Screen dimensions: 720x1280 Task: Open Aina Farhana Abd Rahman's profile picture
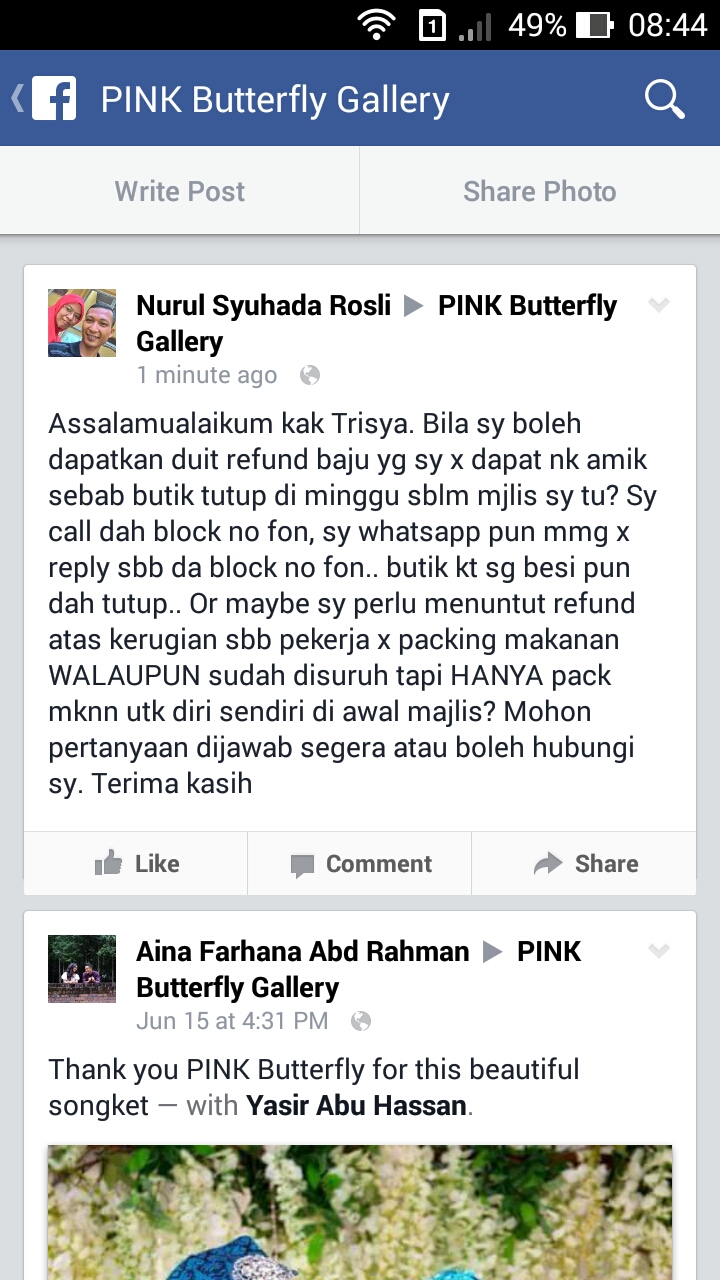coord(82,969)
